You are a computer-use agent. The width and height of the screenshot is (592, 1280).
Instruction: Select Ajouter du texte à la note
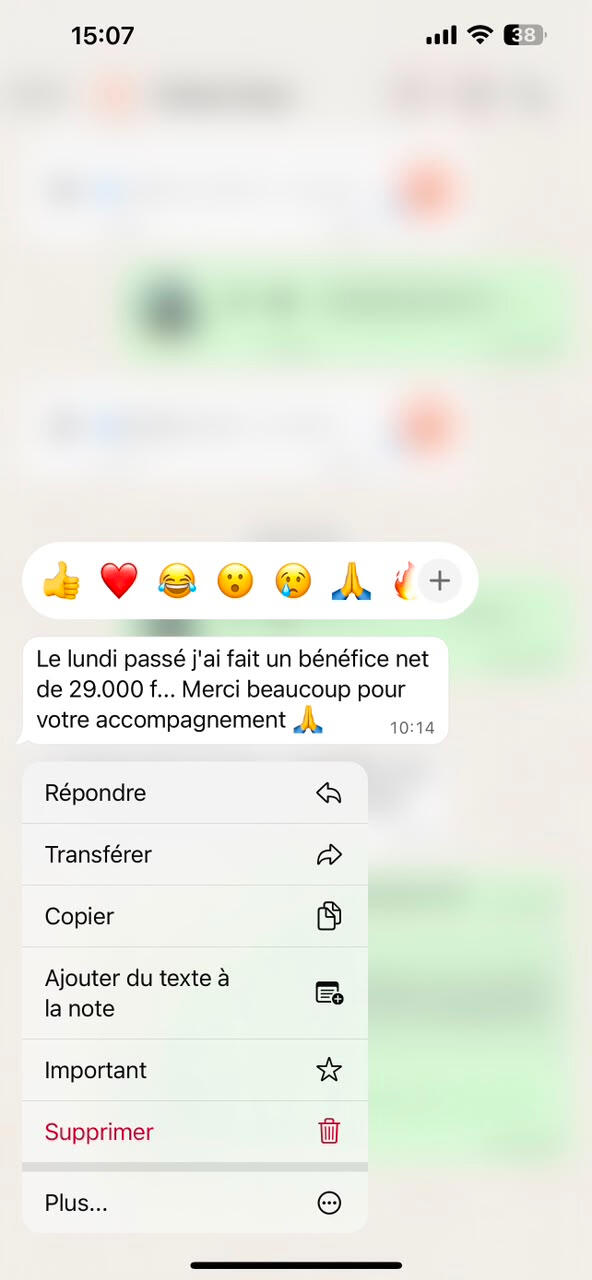195,993
